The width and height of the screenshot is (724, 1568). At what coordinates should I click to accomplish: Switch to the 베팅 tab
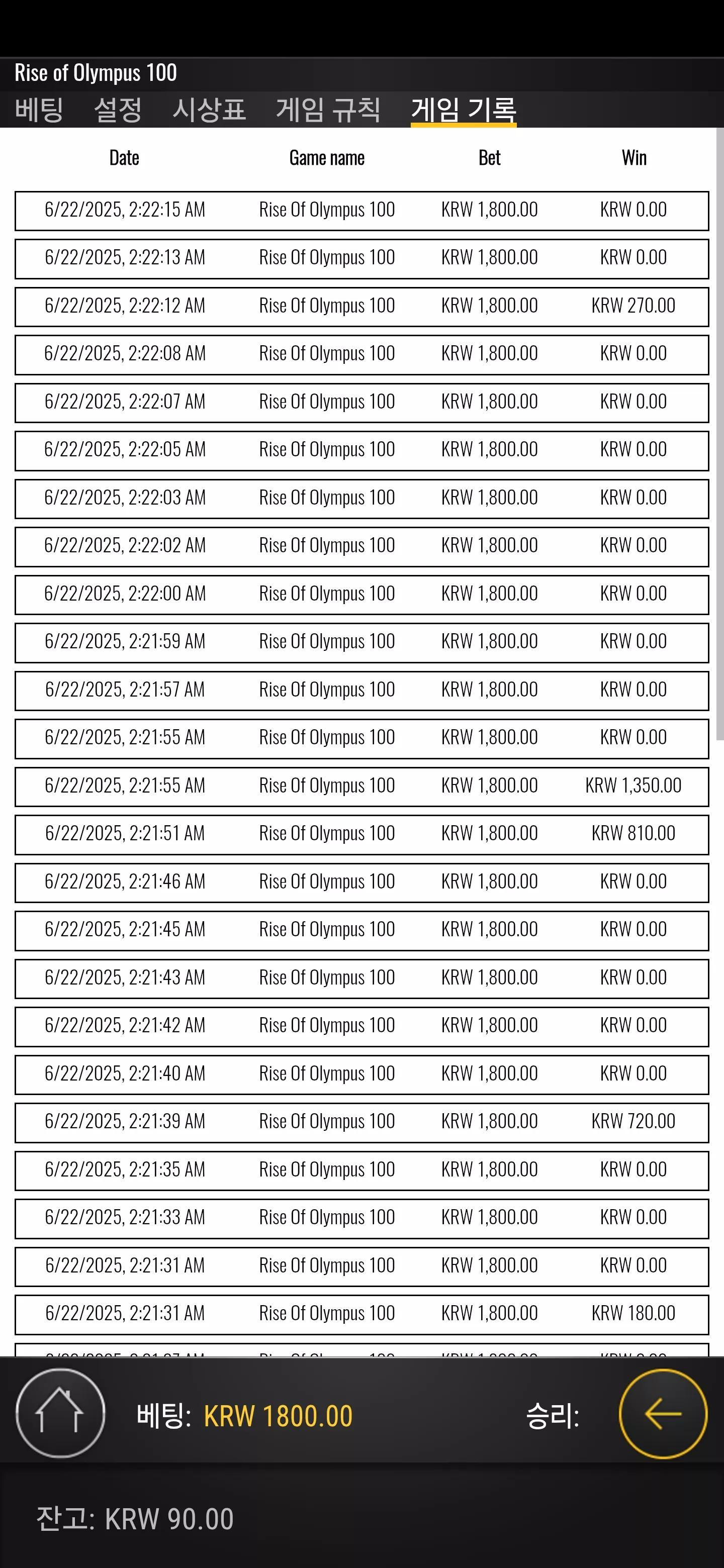pyautogui.click(x=39, y=110)
